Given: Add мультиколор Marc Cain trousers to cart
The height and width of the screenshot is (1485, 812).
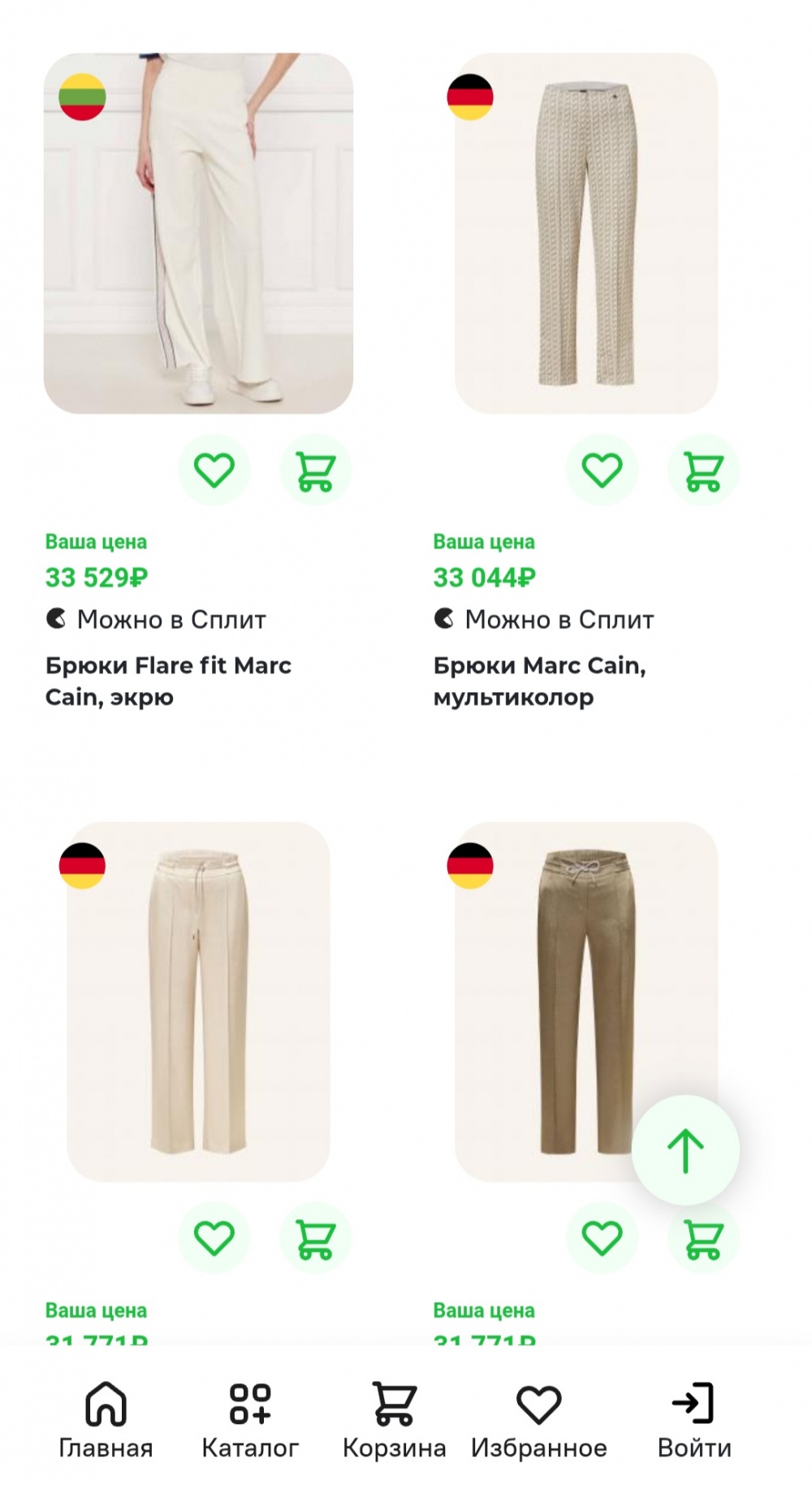Looking at the screenshot, I should (x=703, y=470).
